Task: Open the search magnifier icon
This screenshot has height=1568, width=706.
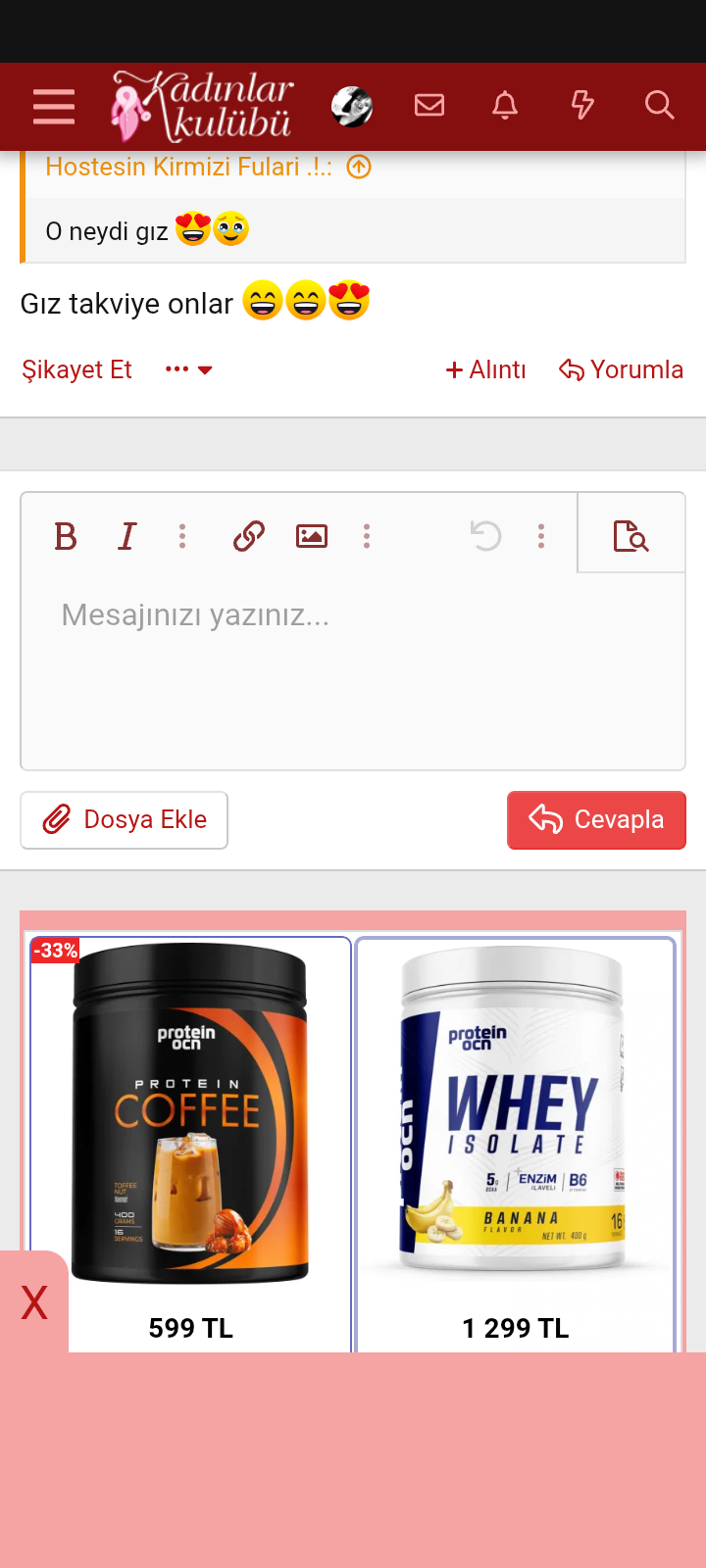Action: click(659, 105)
